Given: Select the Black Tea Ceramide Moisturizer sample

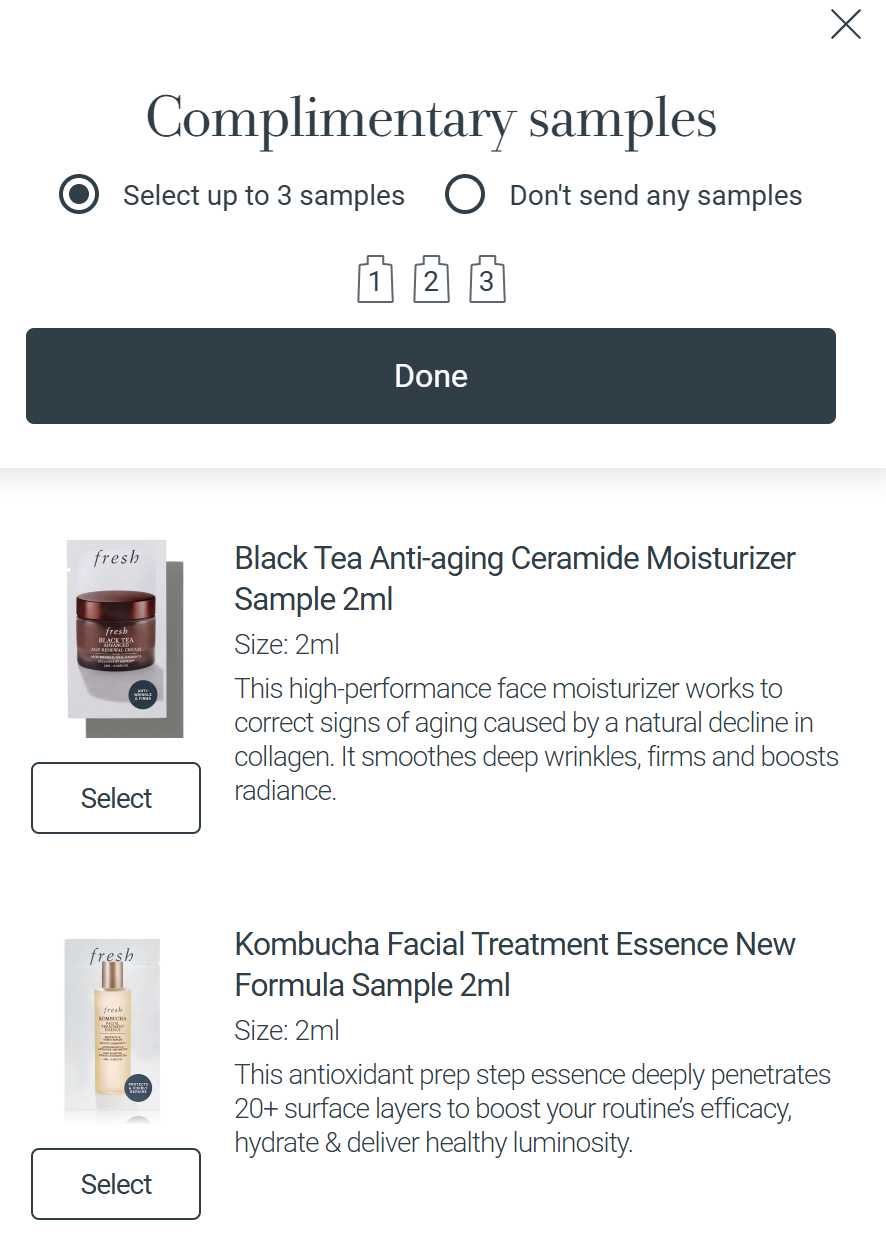Looking at the screenshot, I should pos(116,798).
